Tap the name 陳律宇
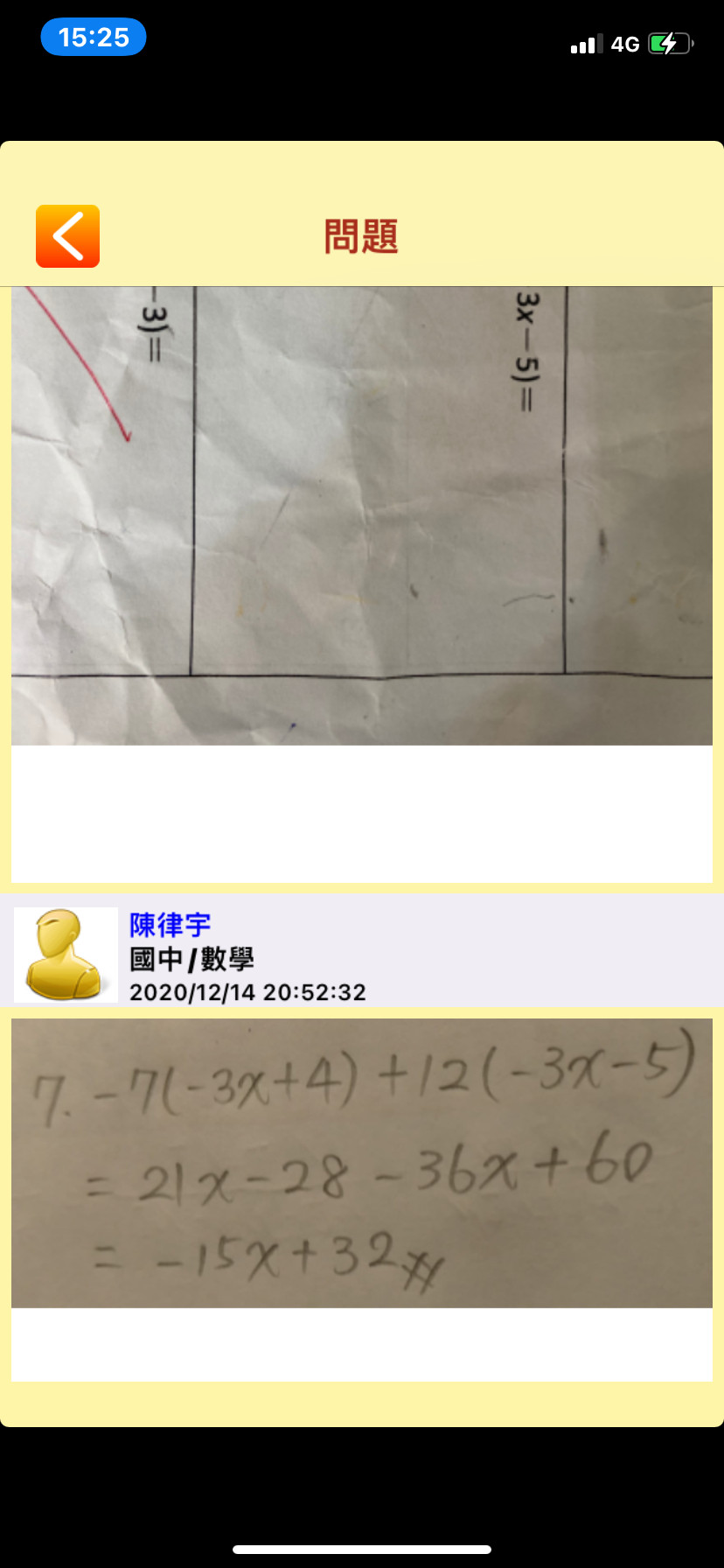724x1568 pixels. tap(170, 925)
